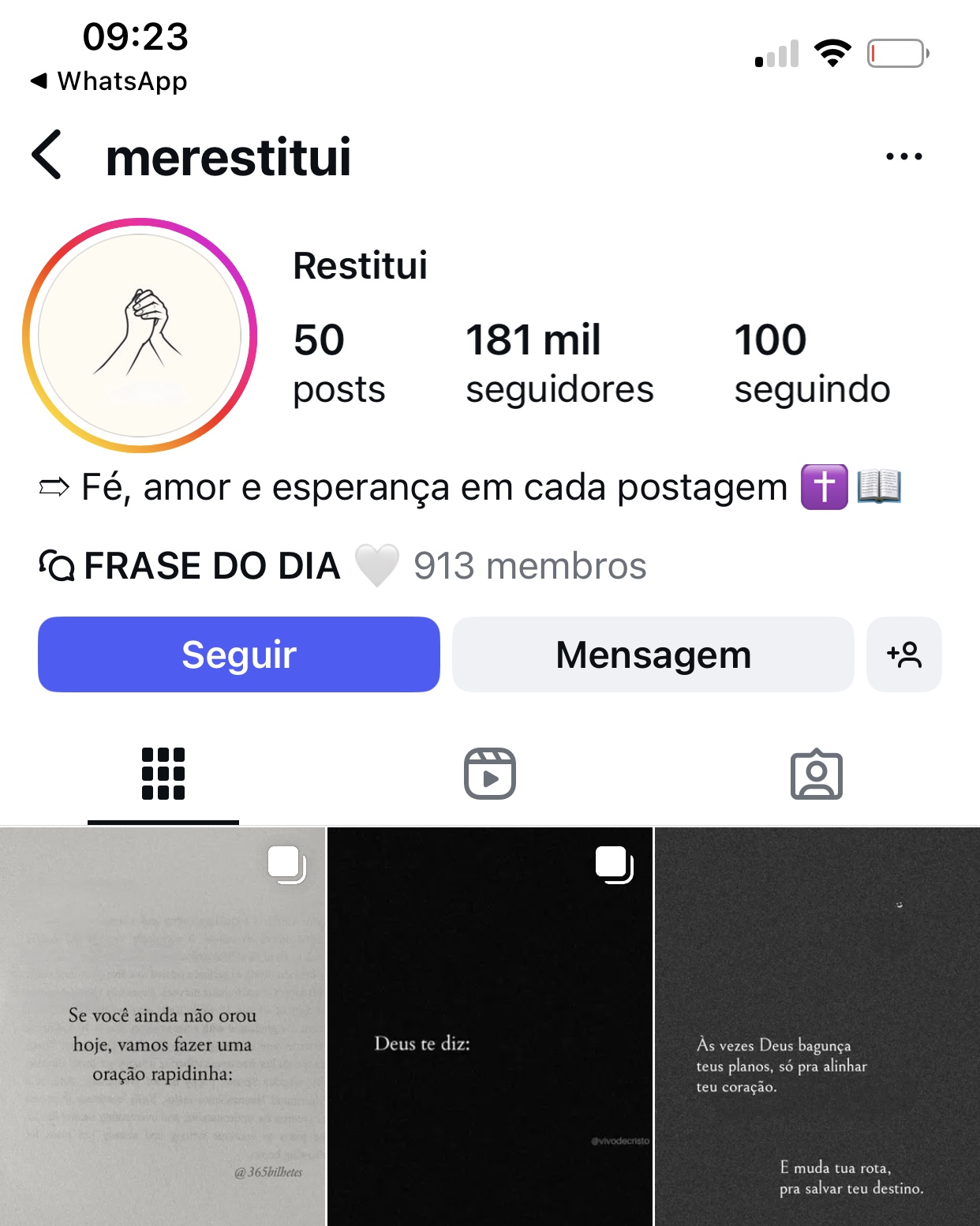
Task: Open the tagged photos icon
Action: point(818,774)
